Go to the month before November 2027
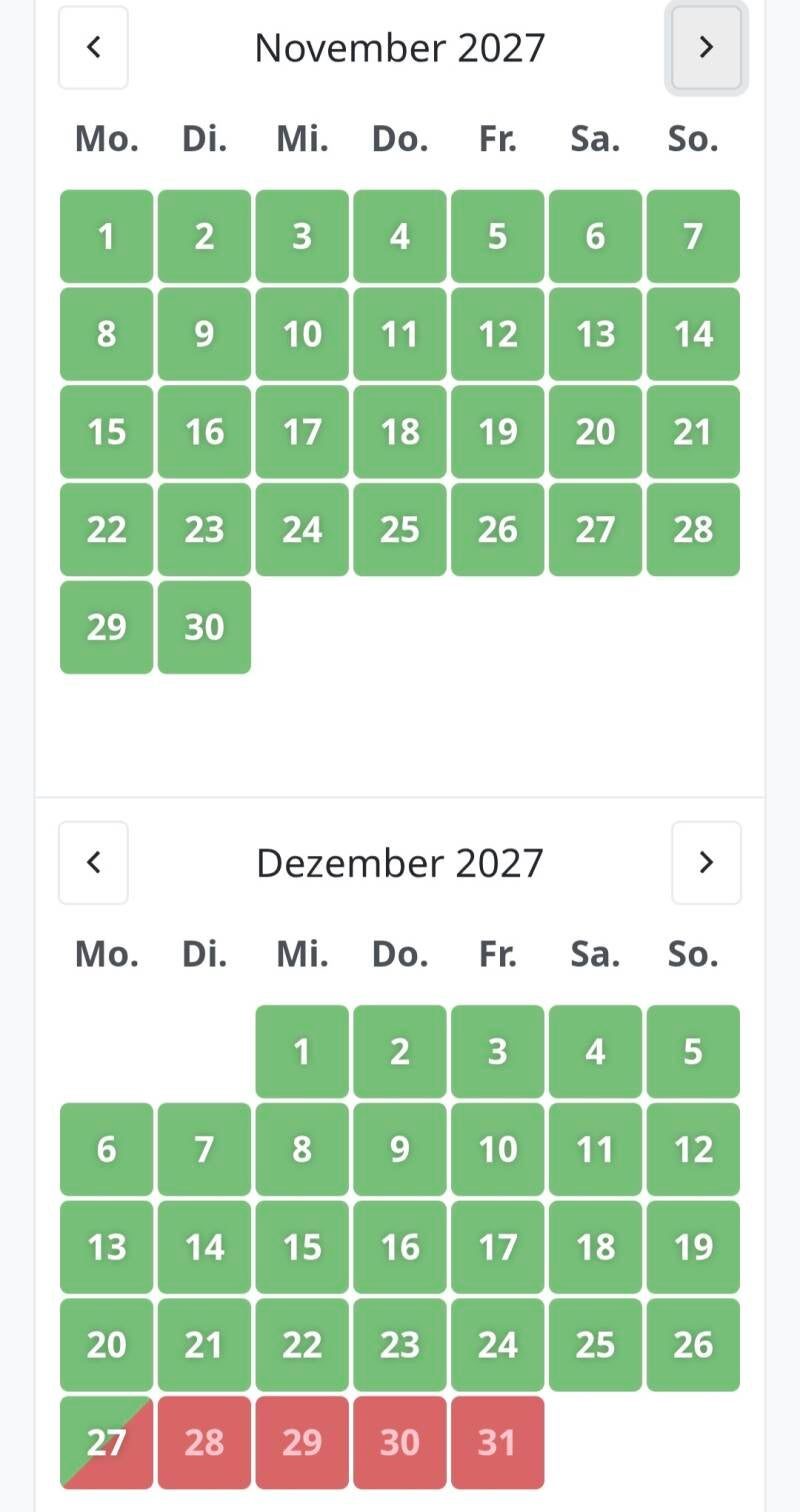The height and width of the screenshot is (1512, 800). point(93,47)
